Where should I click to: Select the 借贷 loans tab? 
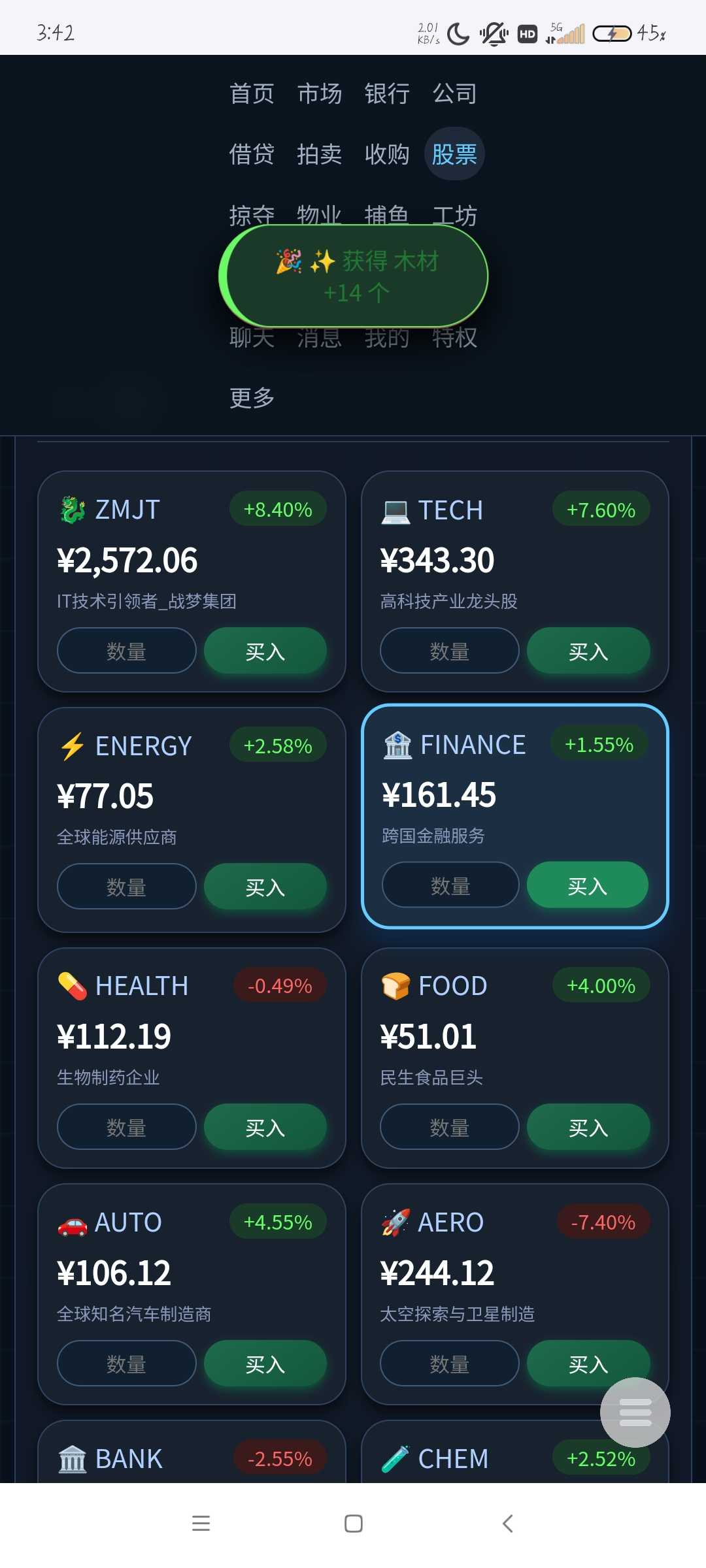[x=252, y=154]
